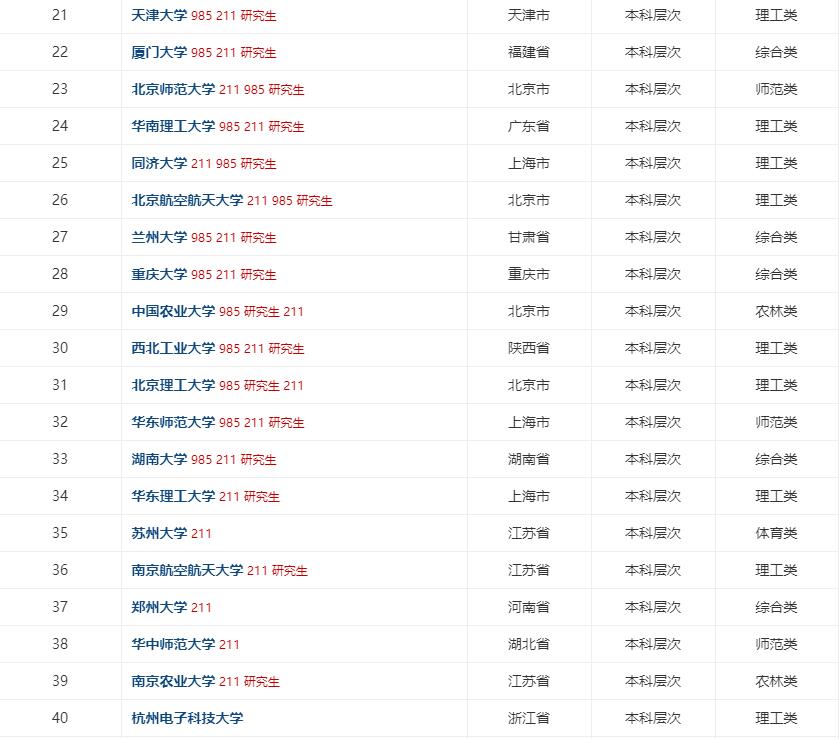Open the 苏州大学 link
The height and width of the screenshot is (739, 839).
click(x=159, y=533)
